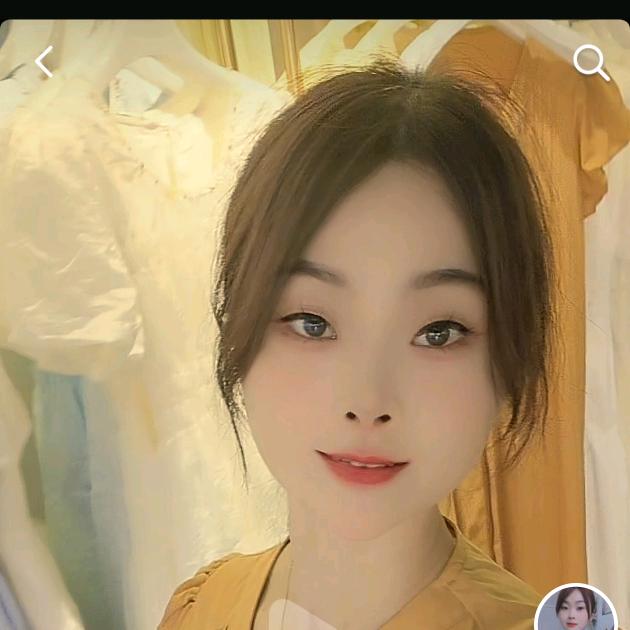Screen dimensions: 630x630
Task: Open search with the magnifier icon
Action: pos(590,63)
